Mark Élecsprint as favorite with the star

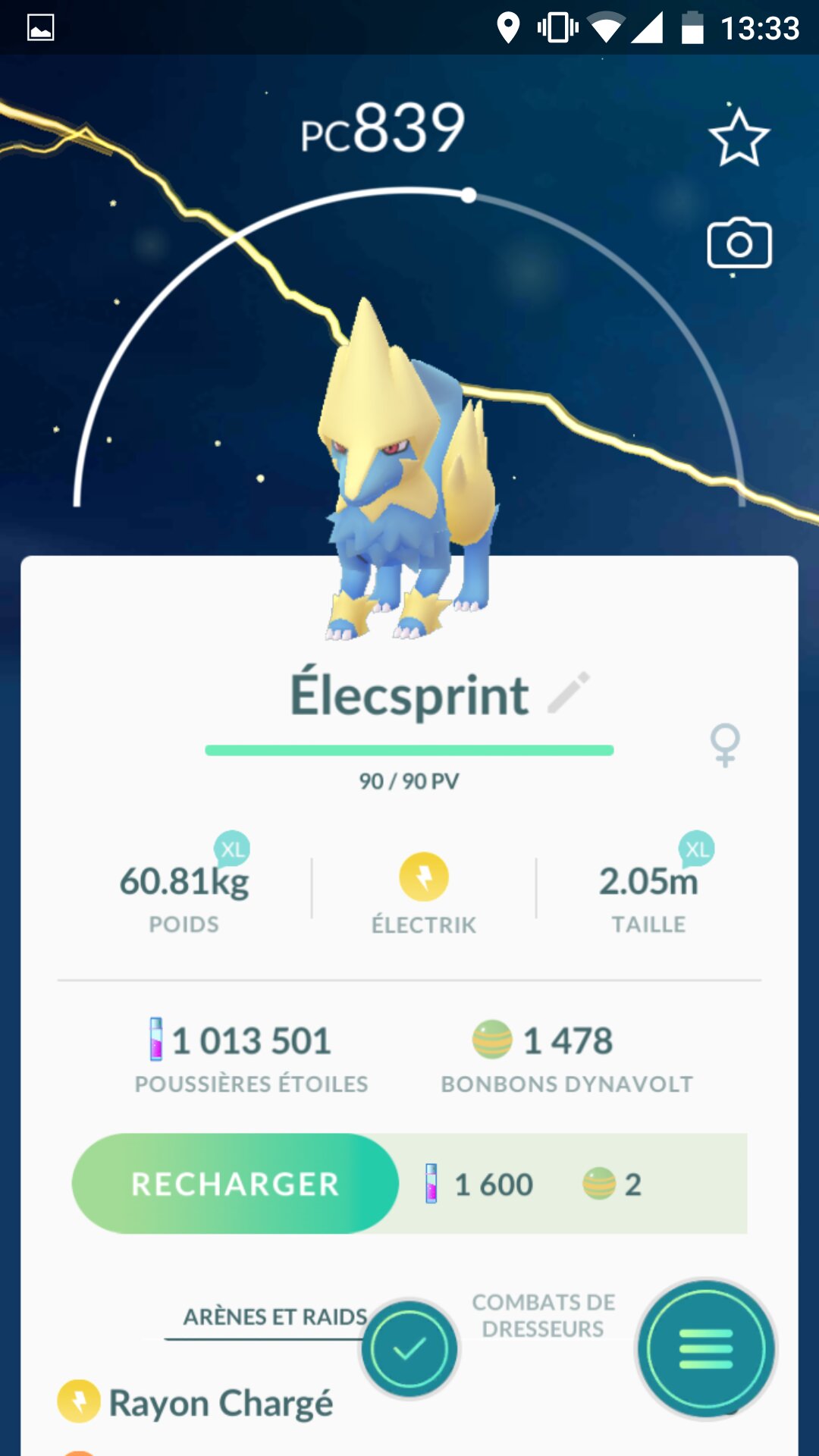click(x=739, y=138)
